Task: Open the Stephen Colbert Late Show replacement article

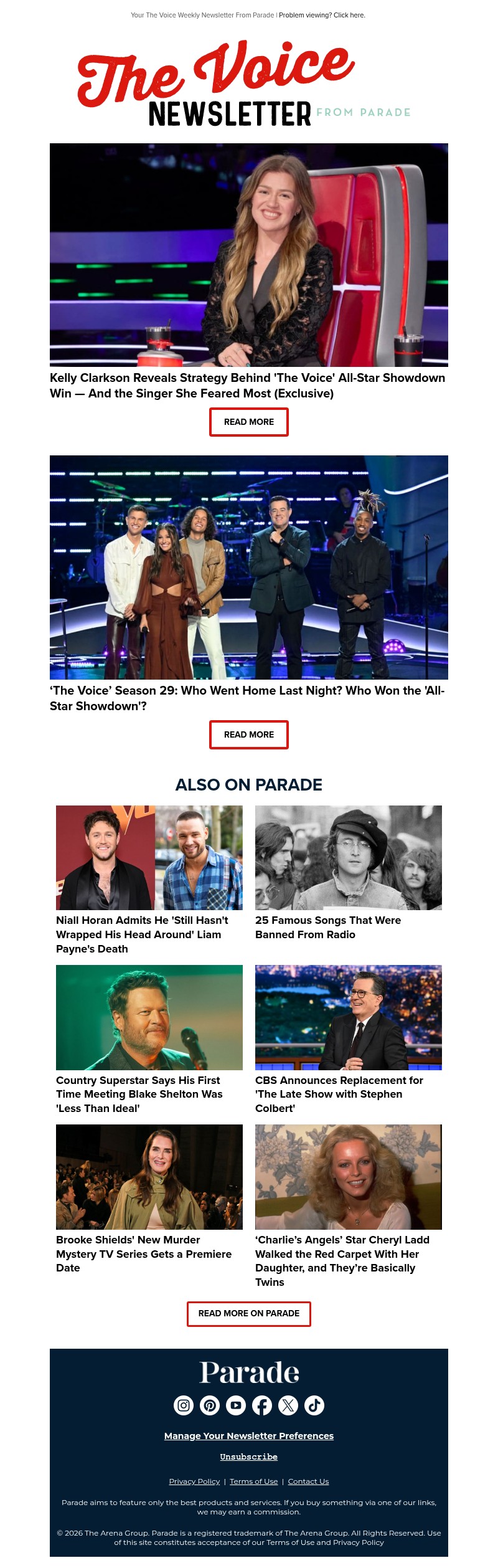Action: pyautogui.click(x=339, y=1095)
